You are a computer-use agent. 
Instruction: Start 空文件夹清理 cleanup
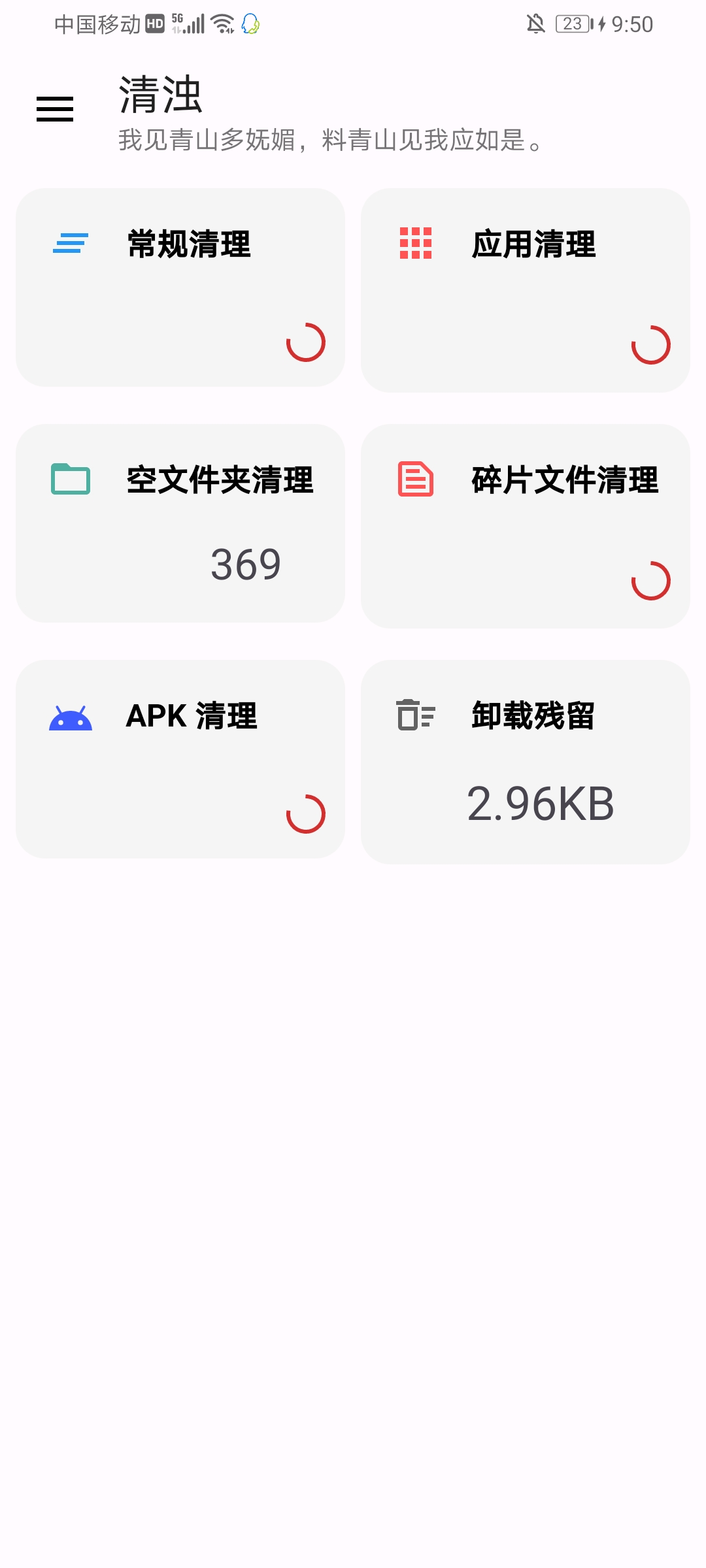tap(183, 523)
